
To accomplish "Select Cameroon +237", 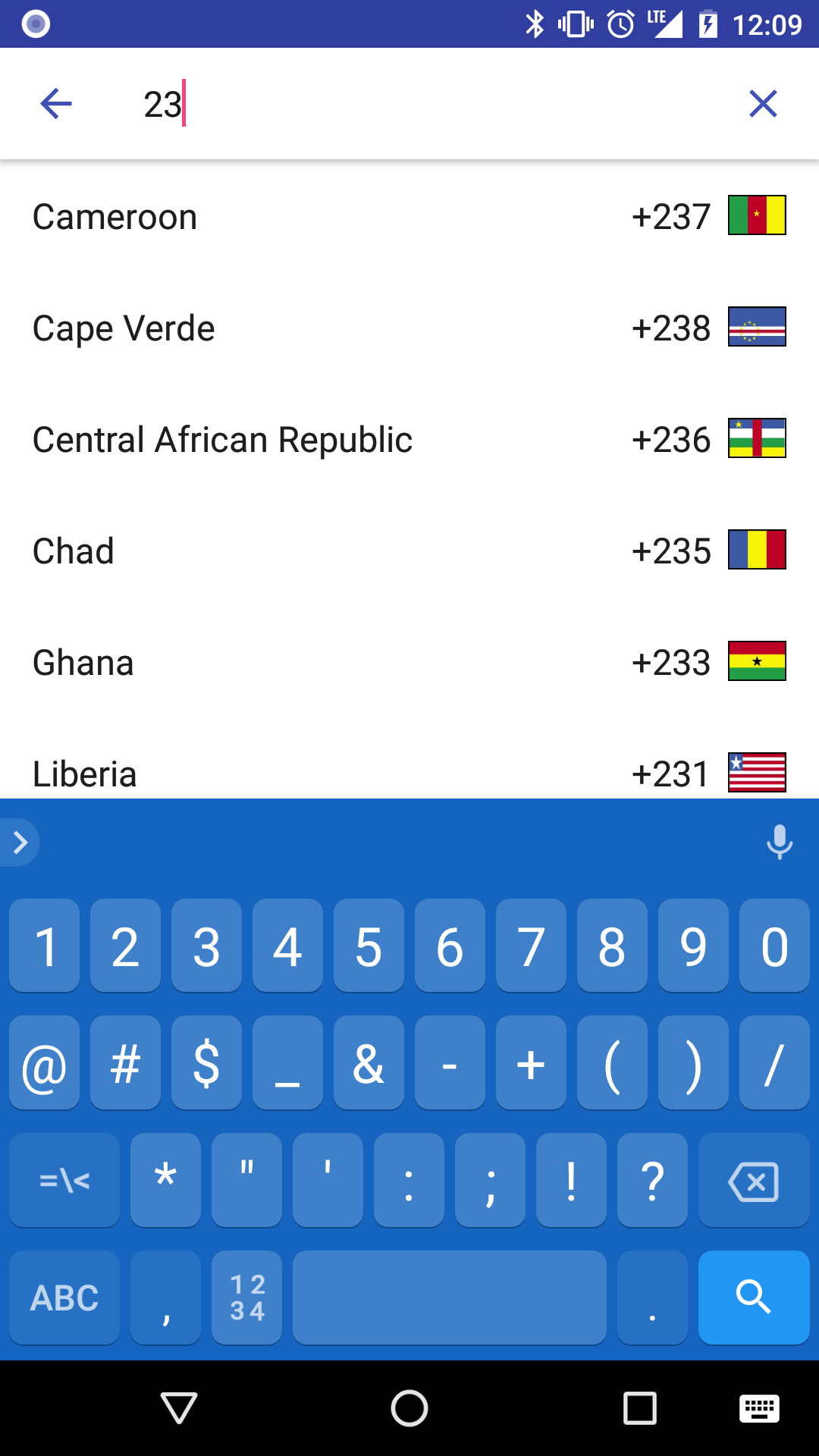I will 409,216.
